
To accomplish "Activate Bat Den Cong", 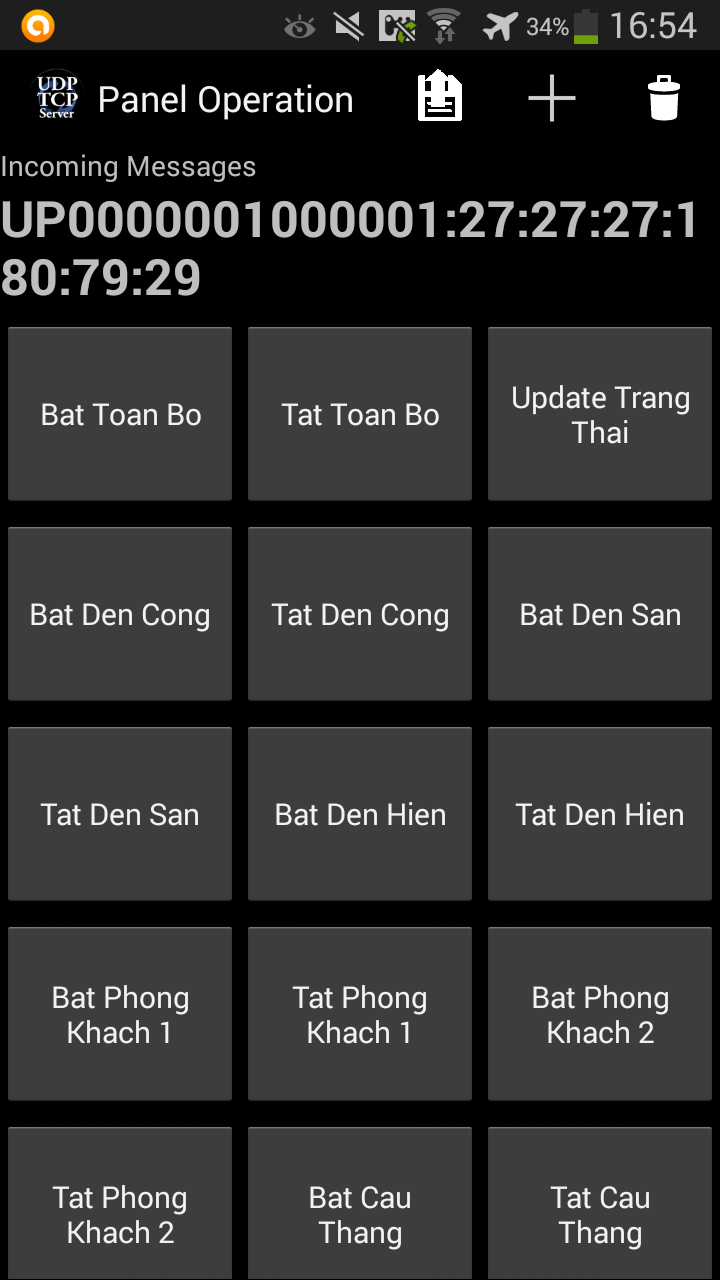I will (120, 615).
